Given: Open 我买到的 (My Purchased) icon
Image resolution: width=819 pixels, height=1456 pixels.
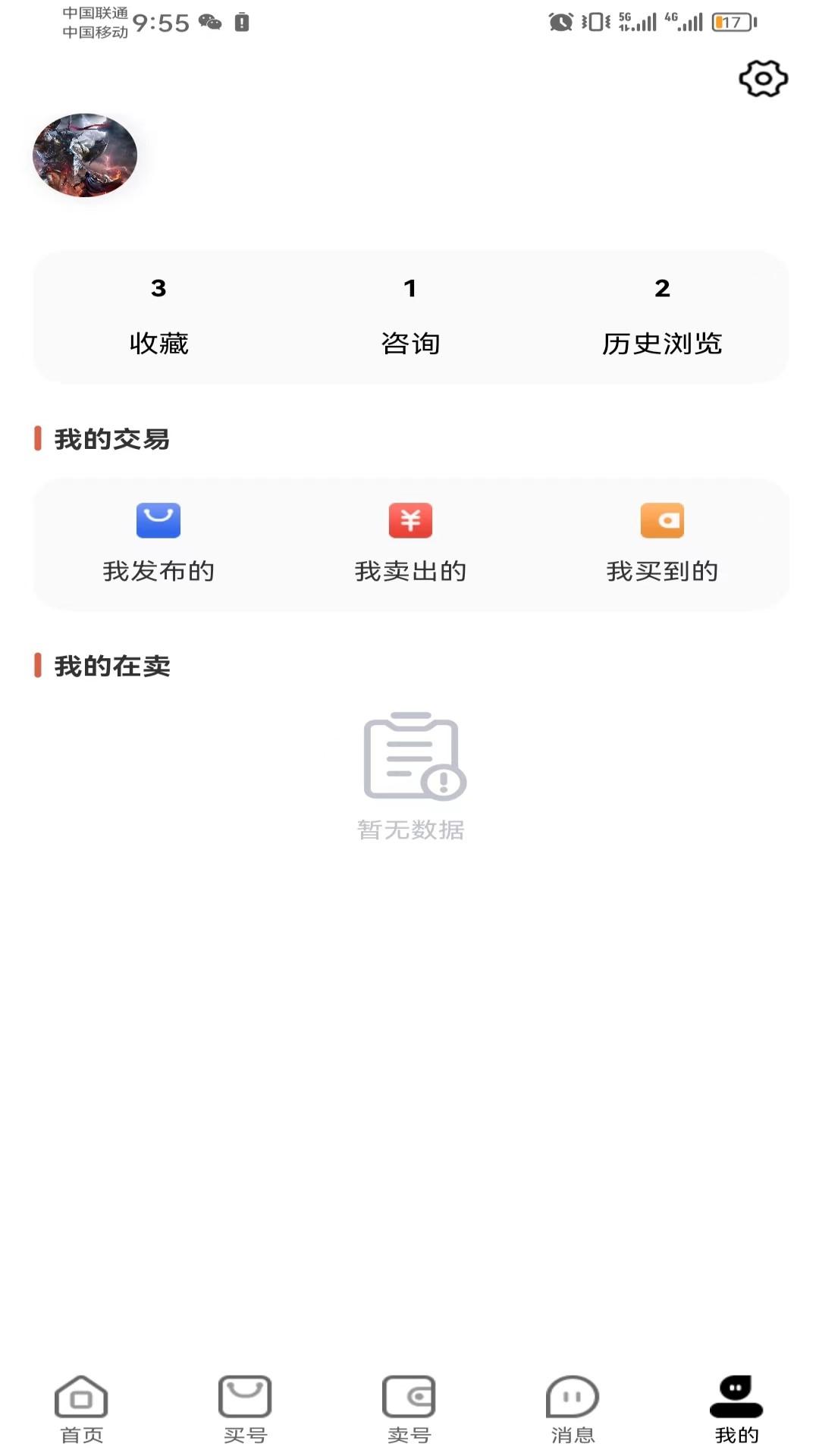Looking at the screenshot, I should [x=663, y=521].
